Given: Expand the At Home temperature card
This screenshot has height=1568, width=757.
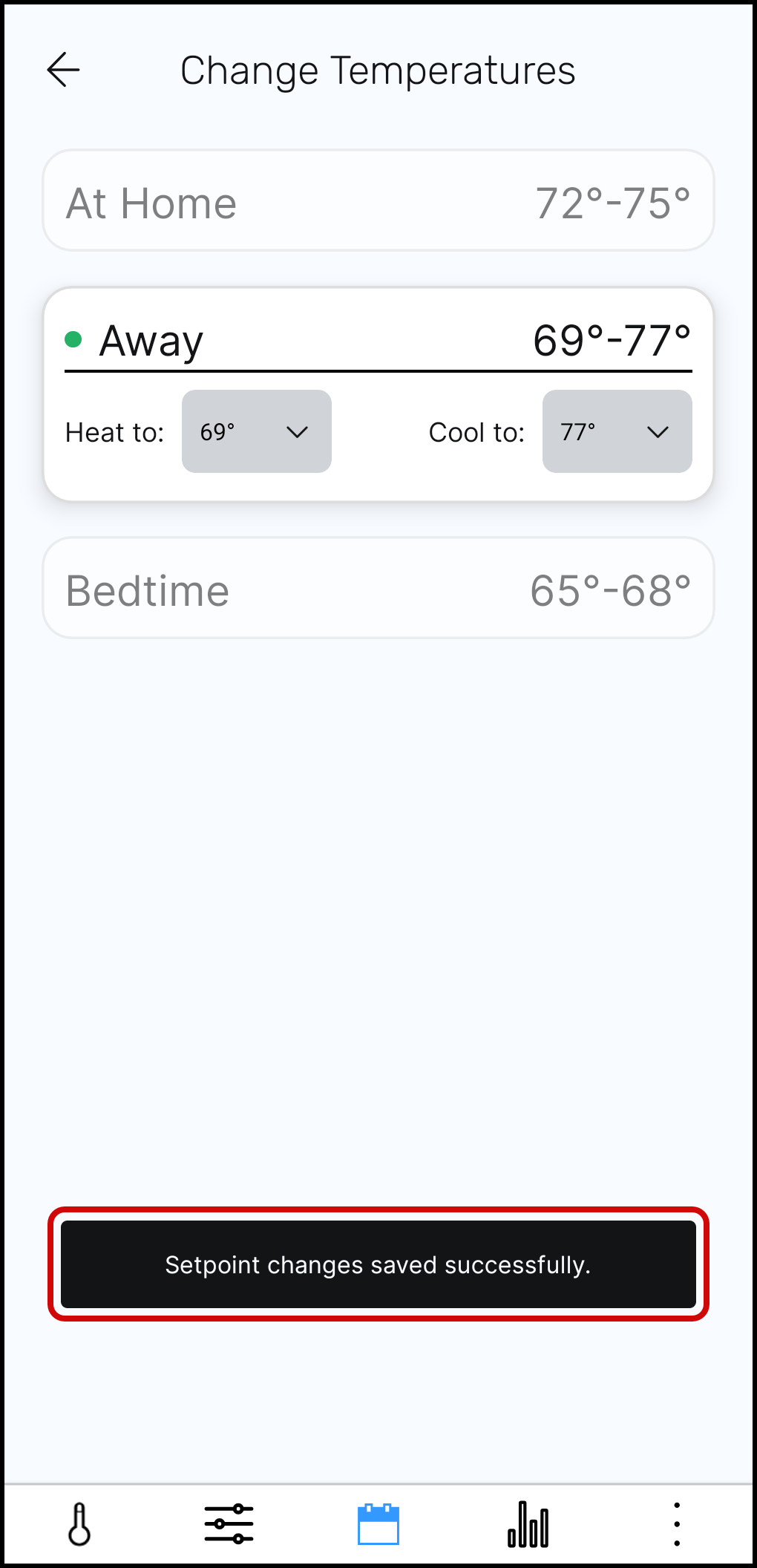Looking at the screenshot, I should [x=378, y=201].
